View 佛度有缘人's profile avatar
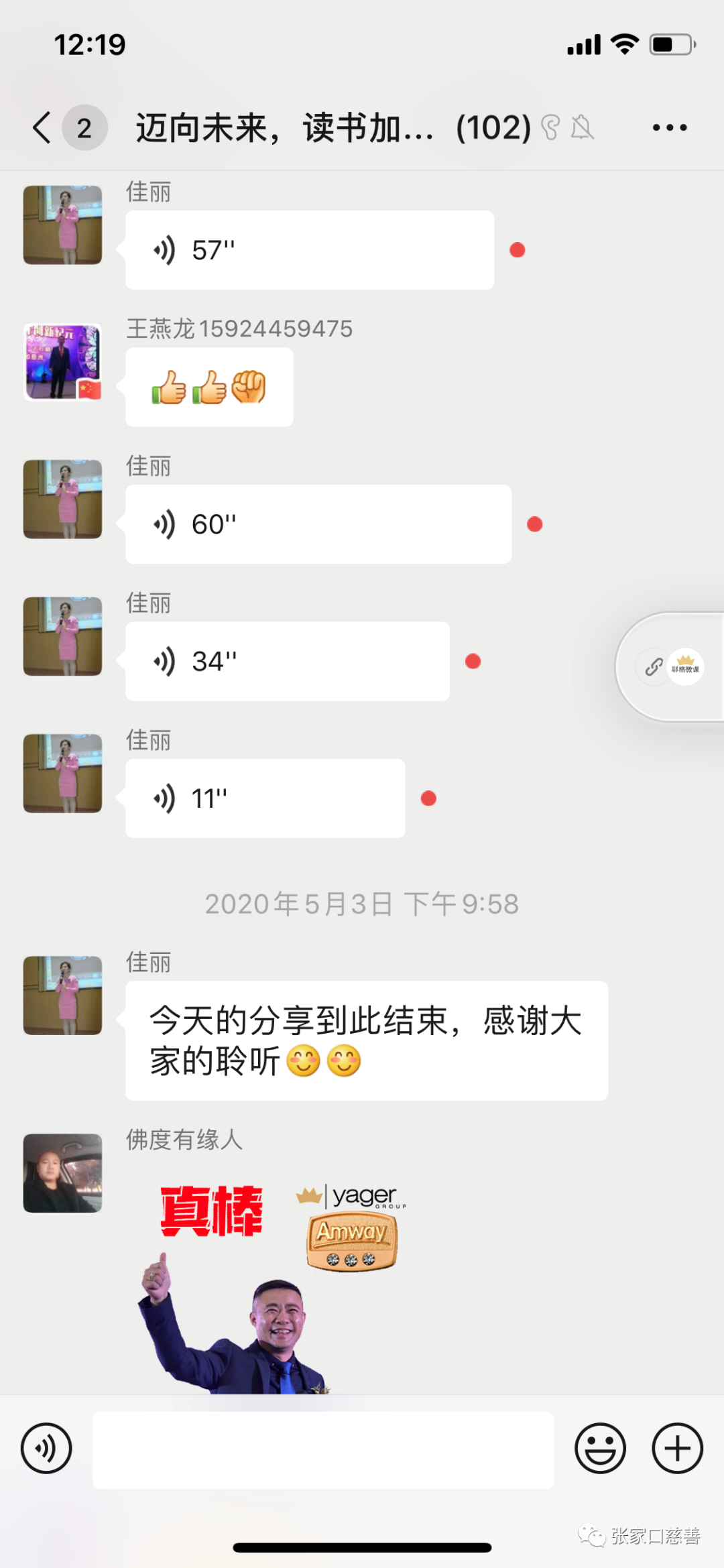 coord(62,1172)
